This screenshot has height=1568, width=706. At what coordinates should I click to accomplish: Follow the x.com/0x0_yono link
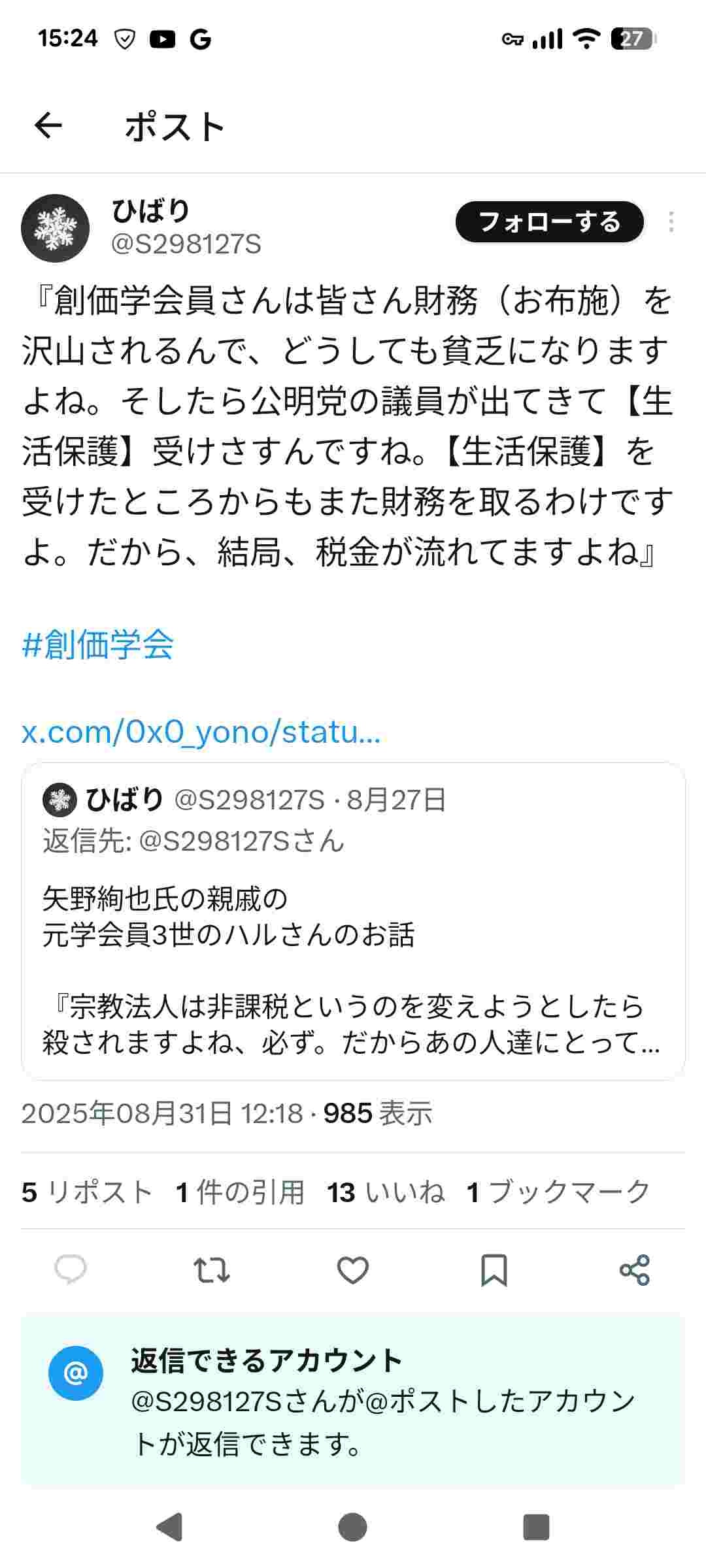tap(201, 732)
